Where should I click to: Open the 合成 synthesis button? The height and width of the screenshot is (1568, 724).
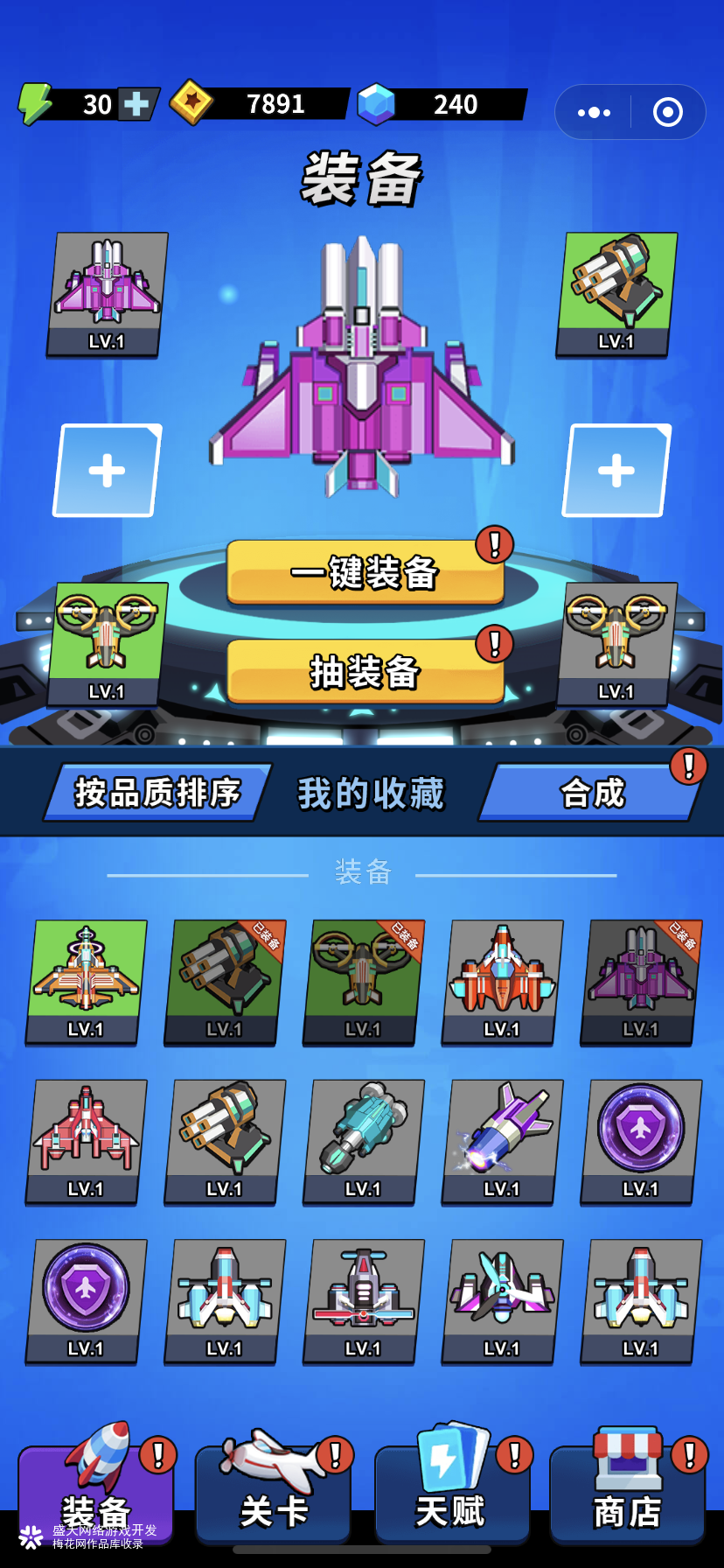pyautogui.click(x=592, y=793)
